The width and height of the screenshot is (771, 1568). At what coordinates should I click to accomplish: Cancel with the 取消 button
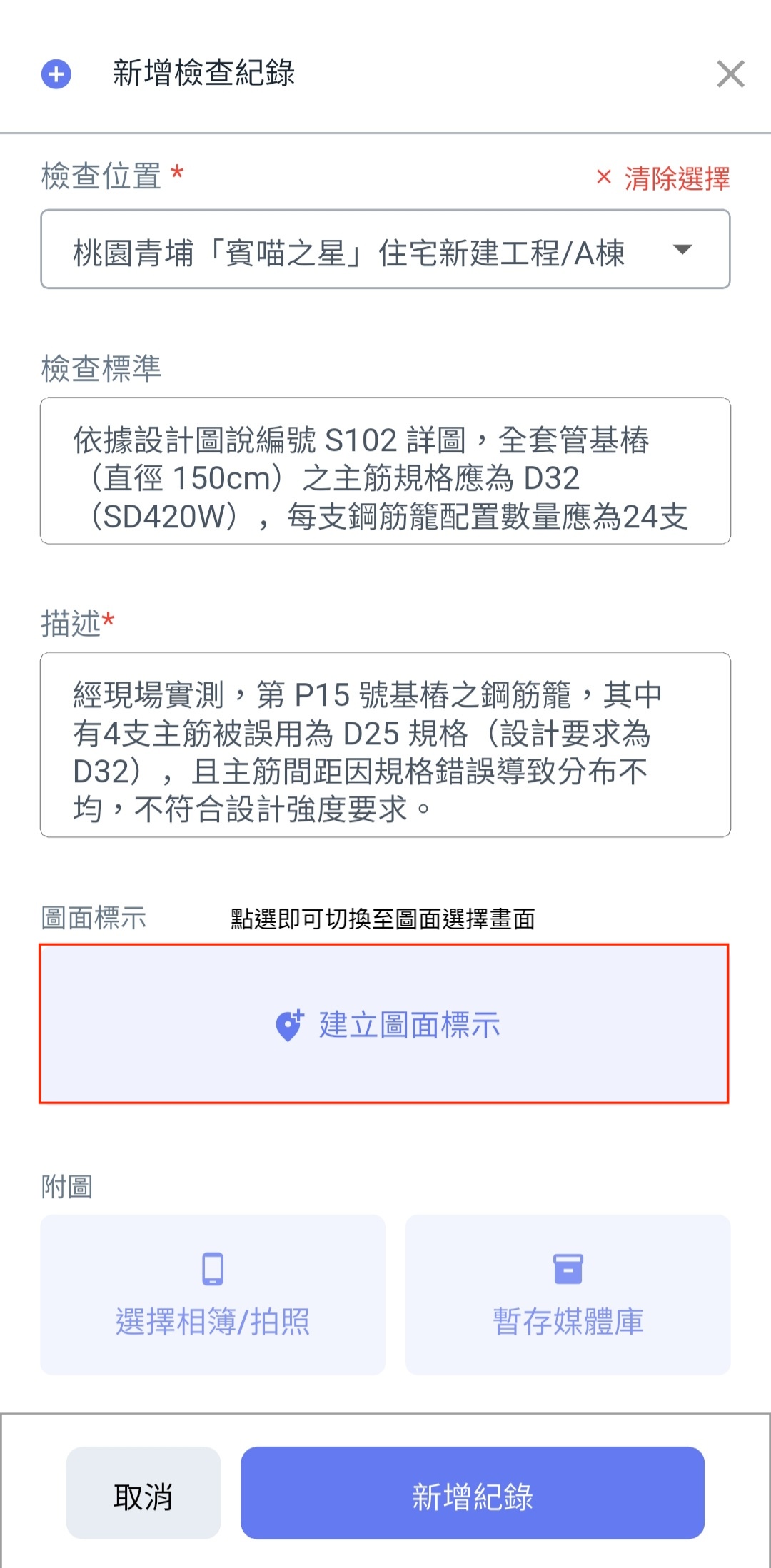point(143,1493)
